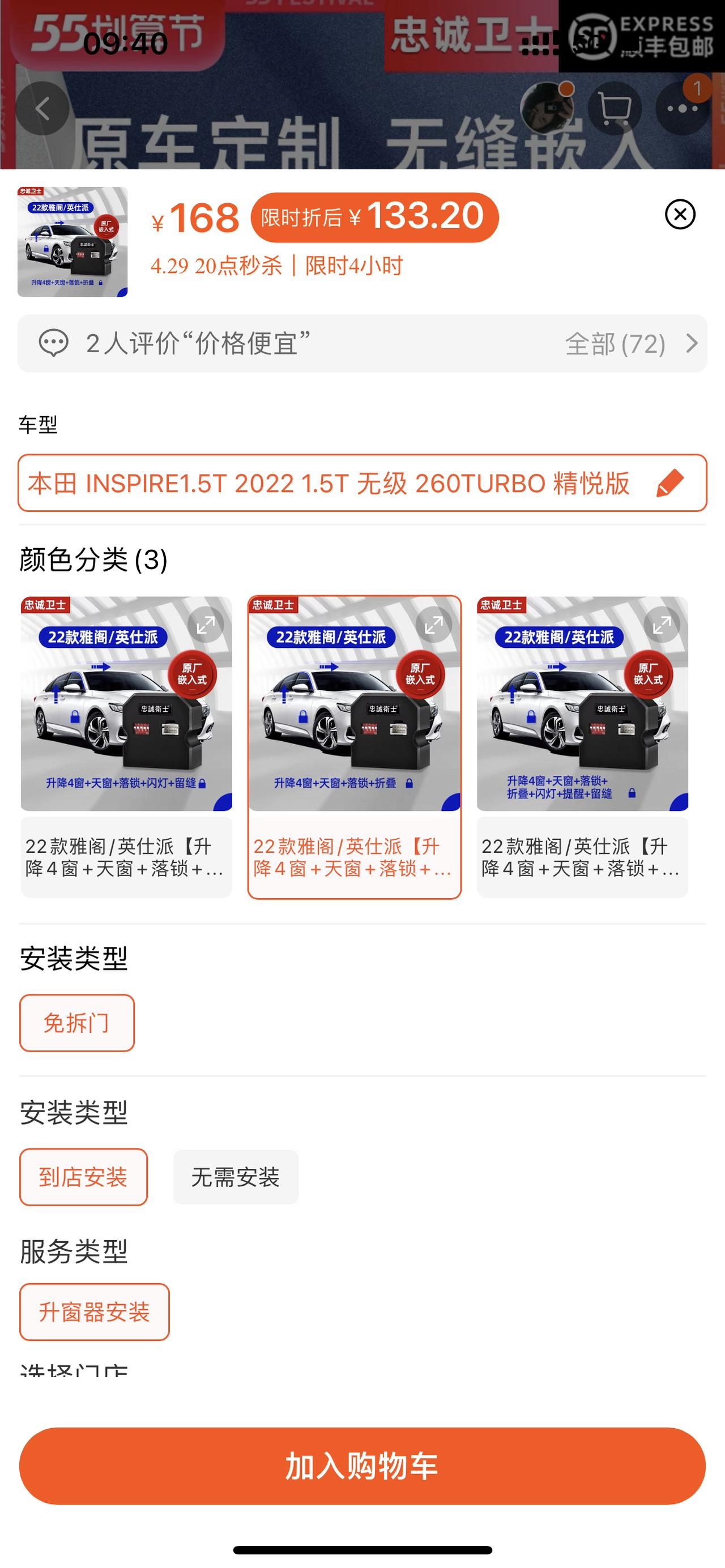View the product thumbnail beside the price
The width and height of the screenshot is (725, 1568).
[72, 242]
